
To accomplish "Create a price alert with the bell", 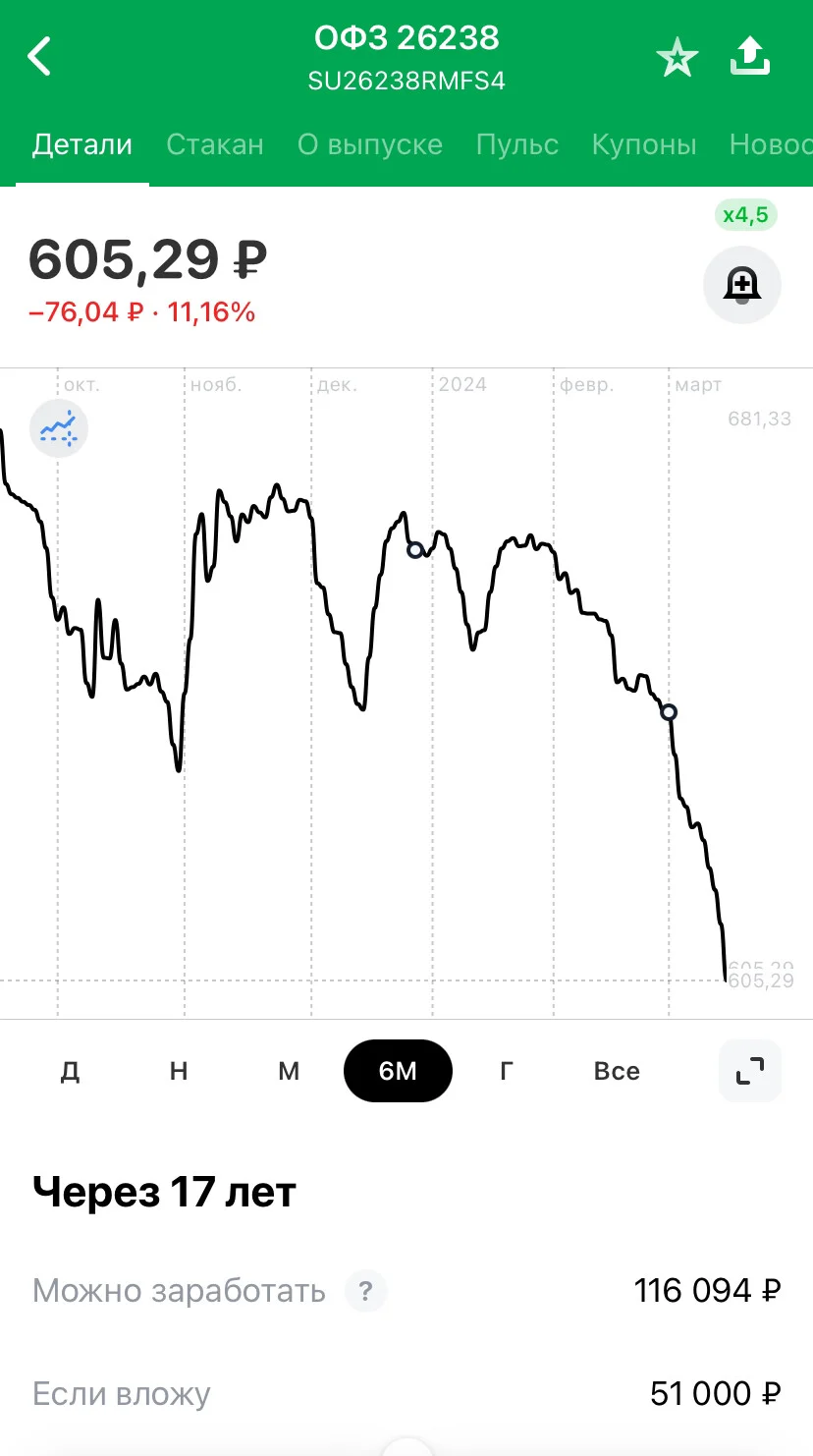I will 742,285.
